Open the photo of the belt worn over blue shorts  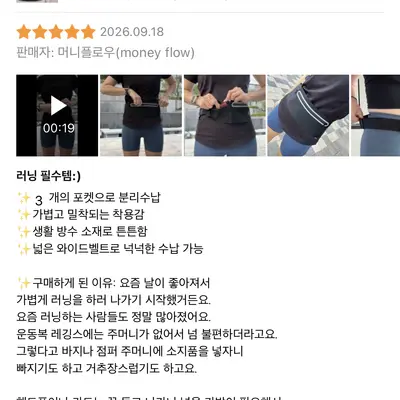(x=141, y=115)
